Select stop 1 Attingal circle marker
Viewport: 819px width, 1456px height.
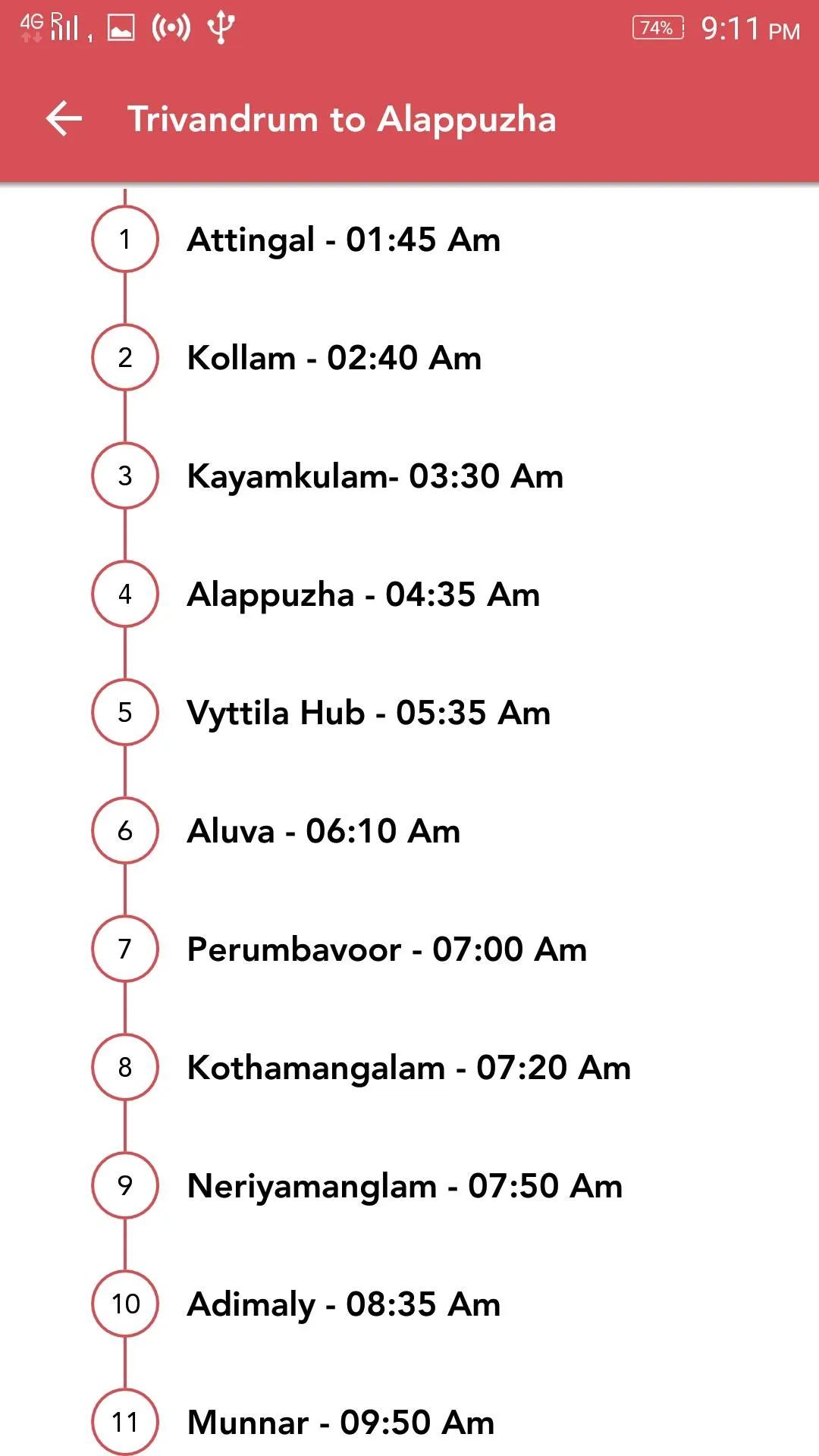click(125, 239)
